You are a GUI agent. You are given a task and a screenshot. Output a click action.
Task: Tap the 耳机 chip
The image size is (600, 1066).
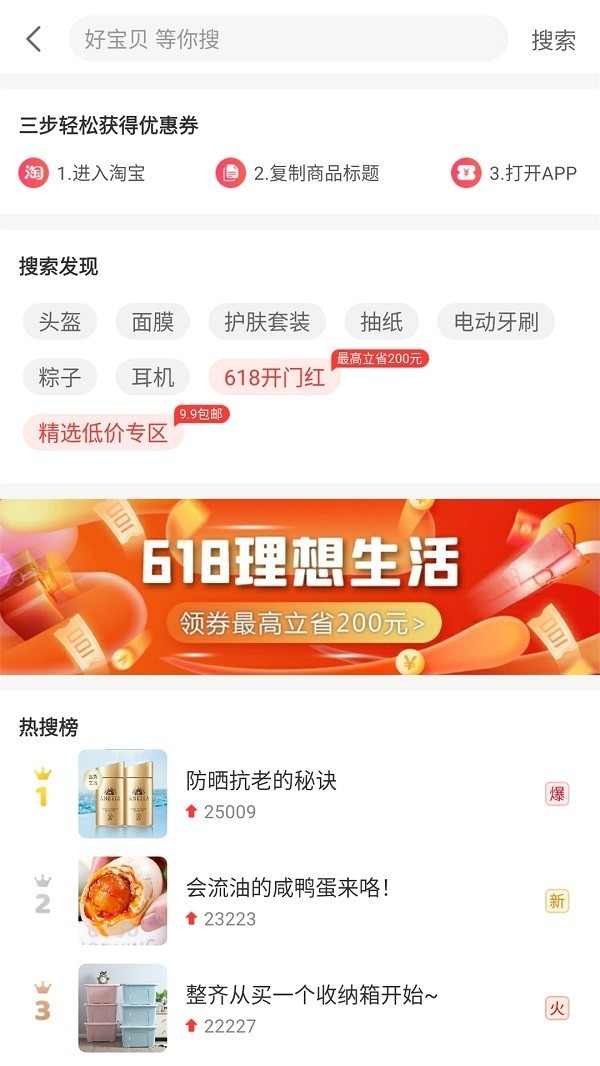tap(153, 377)
